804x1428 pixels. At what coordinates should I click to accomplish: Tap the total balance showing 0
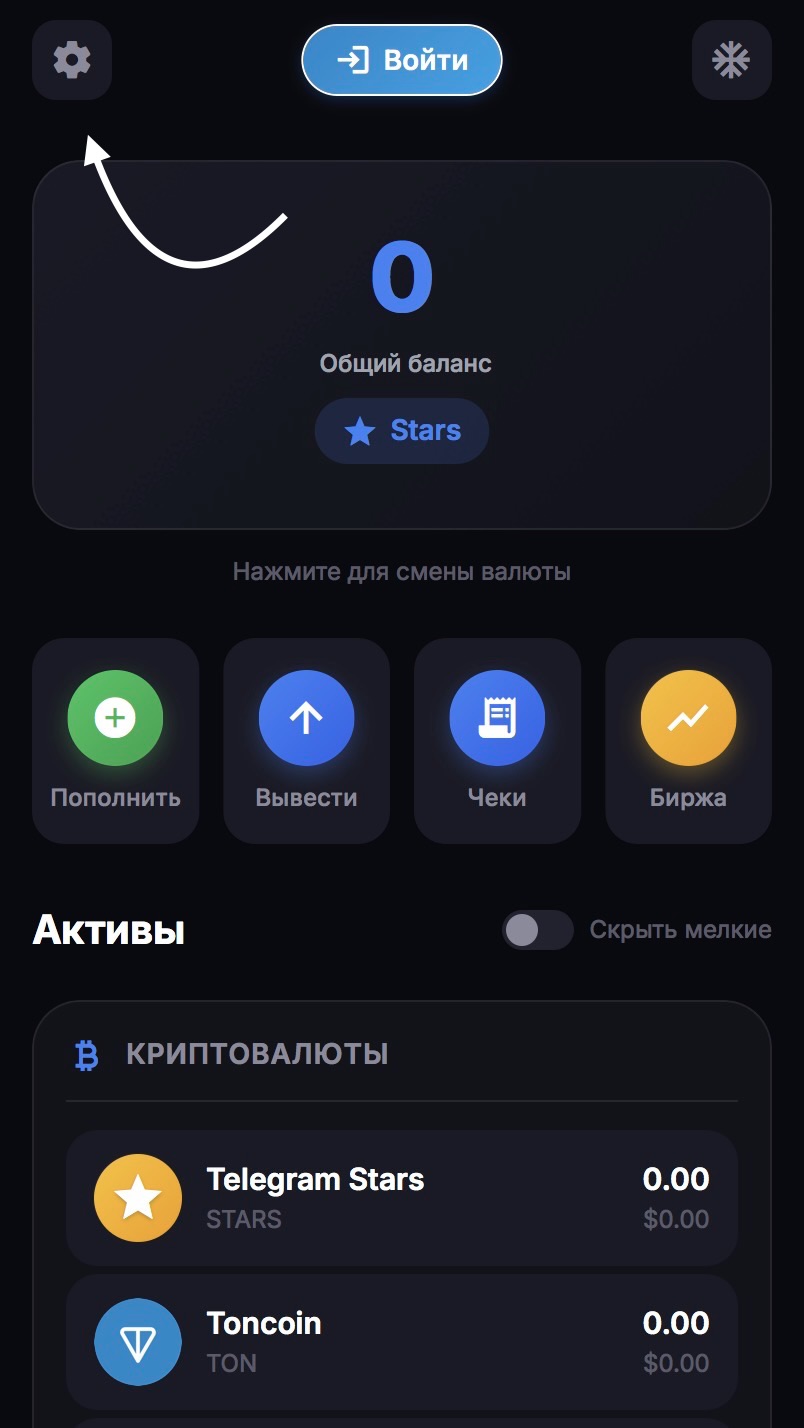(x=401, y=278)
